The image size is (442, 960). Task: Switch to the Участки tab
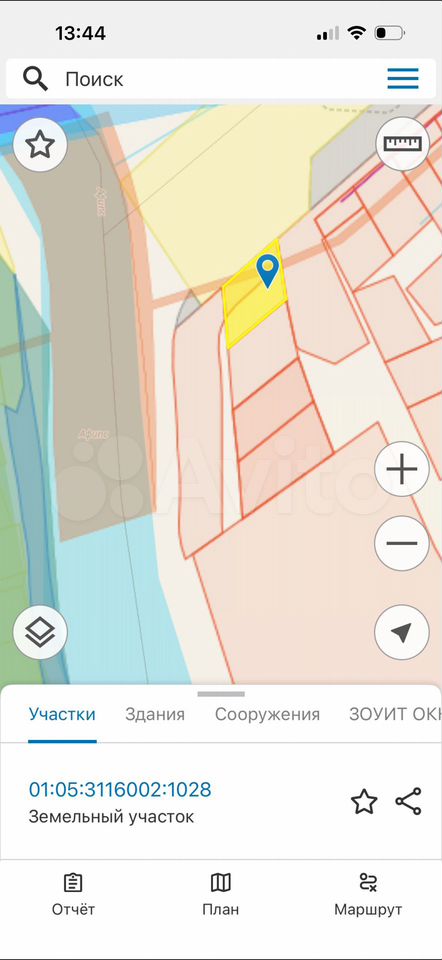62,714
